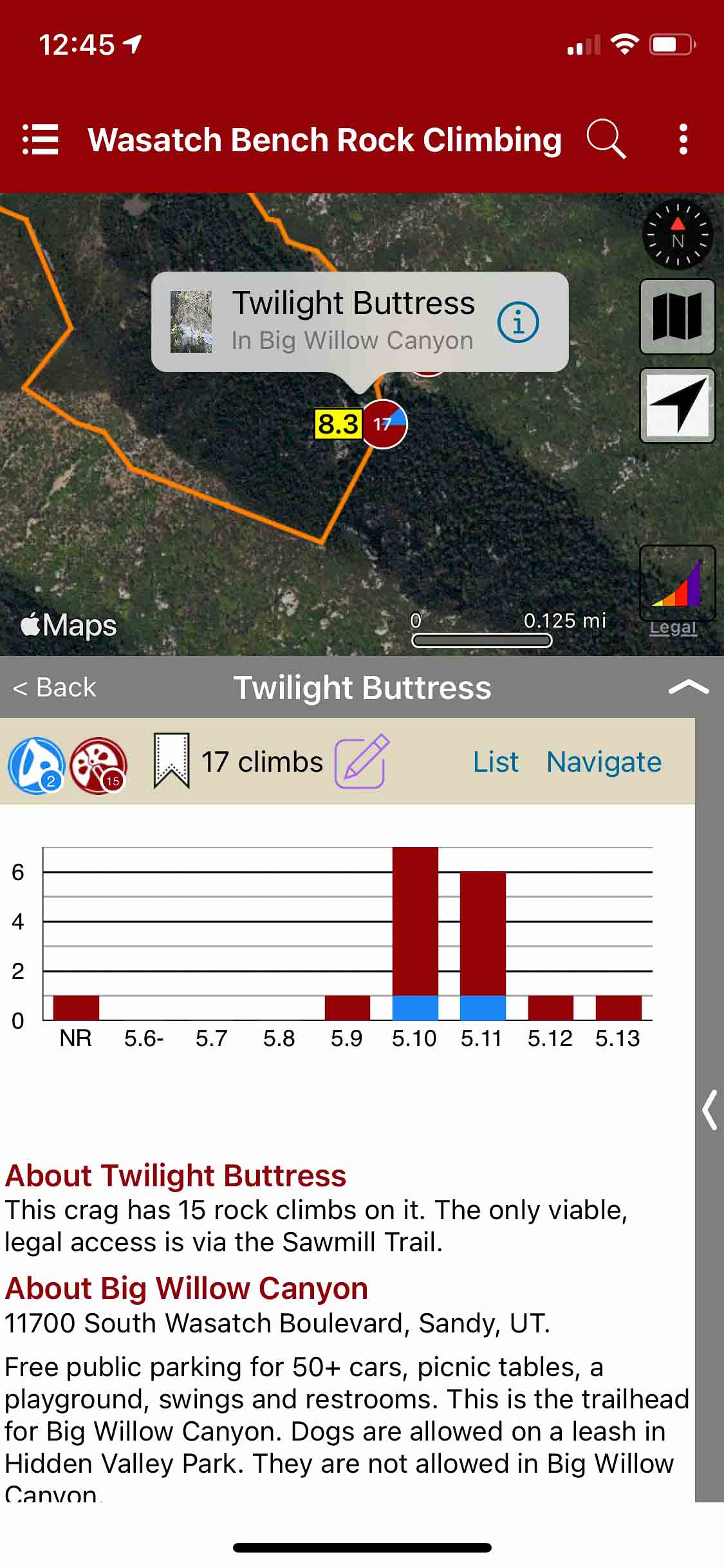Tap the 17-climb map marker

click(384, 424)
